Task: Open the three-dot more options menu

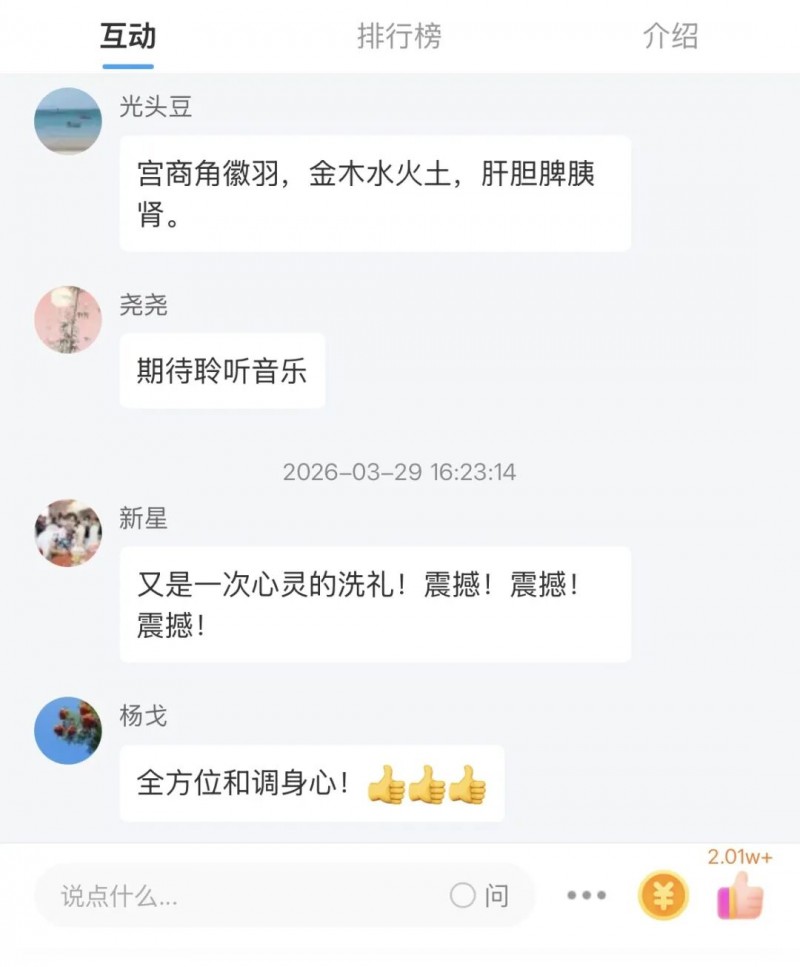Action: 586,896
